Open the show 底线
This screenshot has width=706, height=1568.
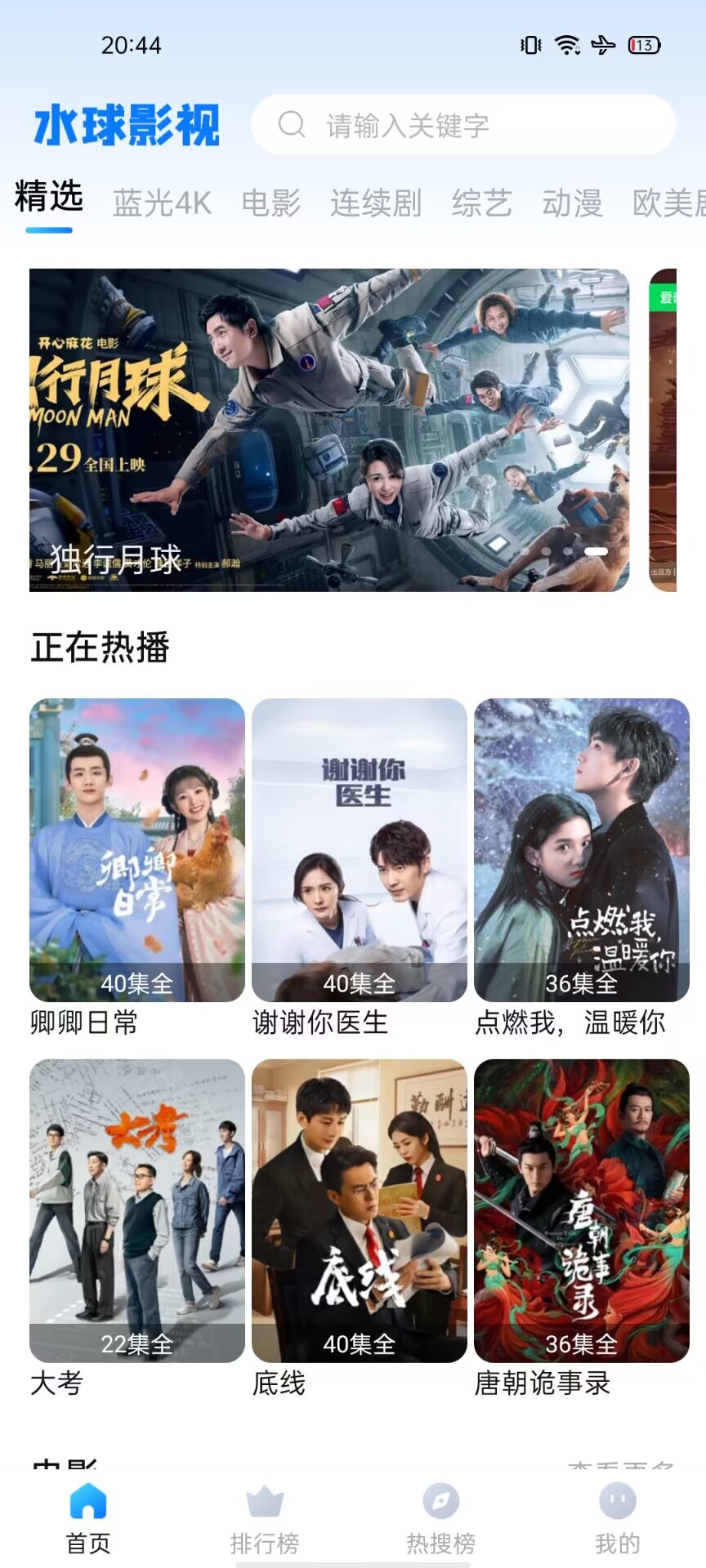(x=360, y=1210)
